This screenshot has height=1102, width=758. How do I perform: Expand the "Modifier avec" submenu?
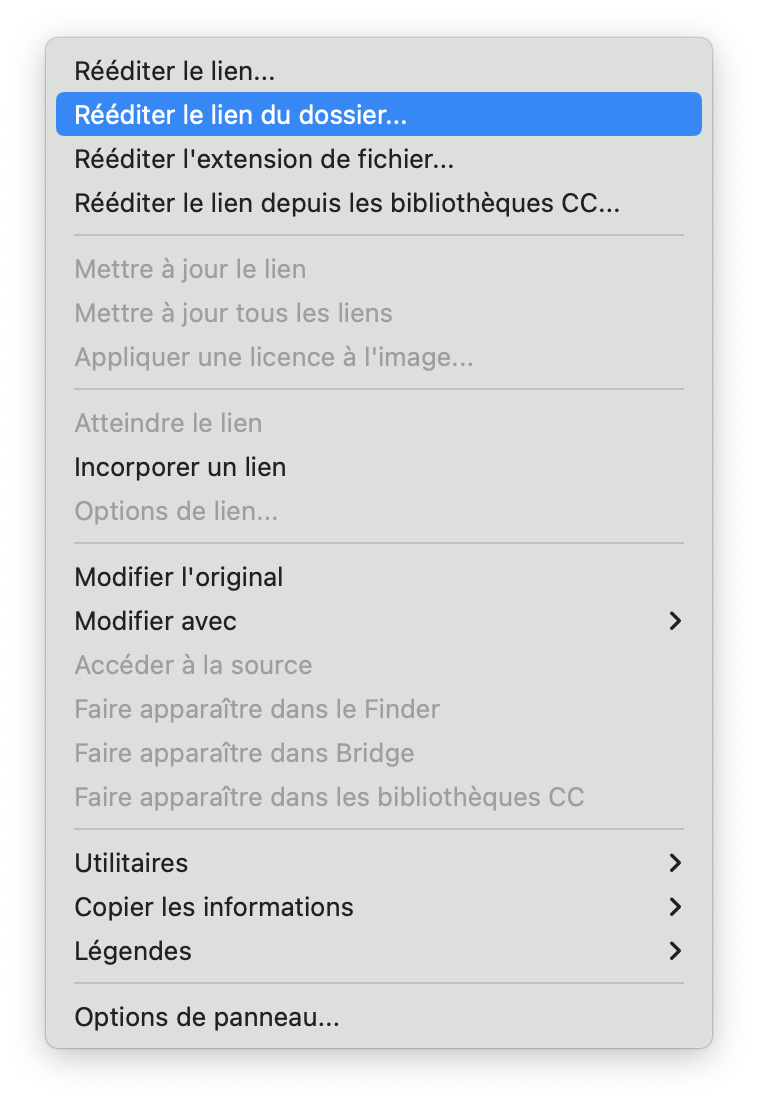tap(154, 621)
